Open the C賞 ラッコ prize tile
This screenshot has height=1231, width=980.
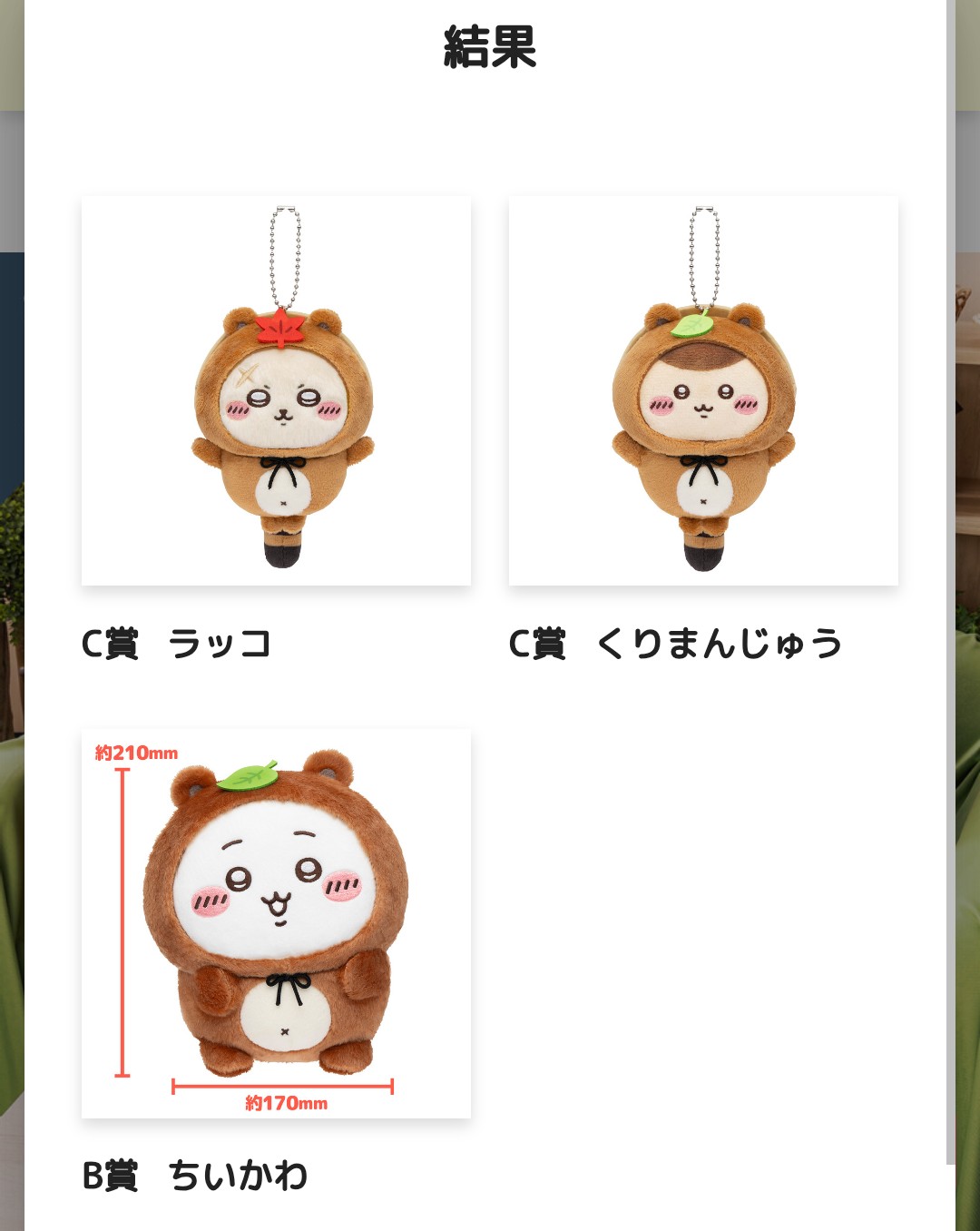click(x=276, y=390)
